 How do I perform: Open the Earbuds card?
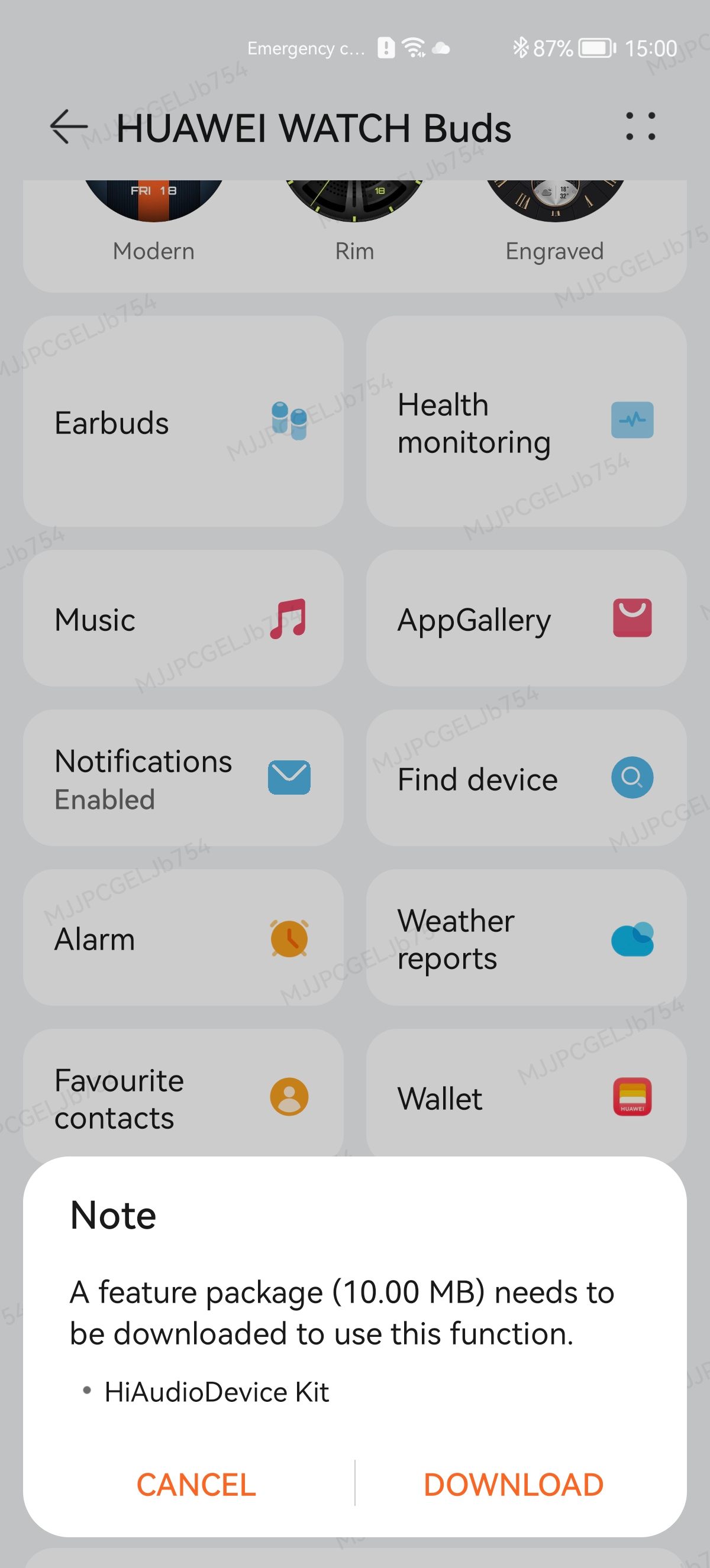coord(183,421)
